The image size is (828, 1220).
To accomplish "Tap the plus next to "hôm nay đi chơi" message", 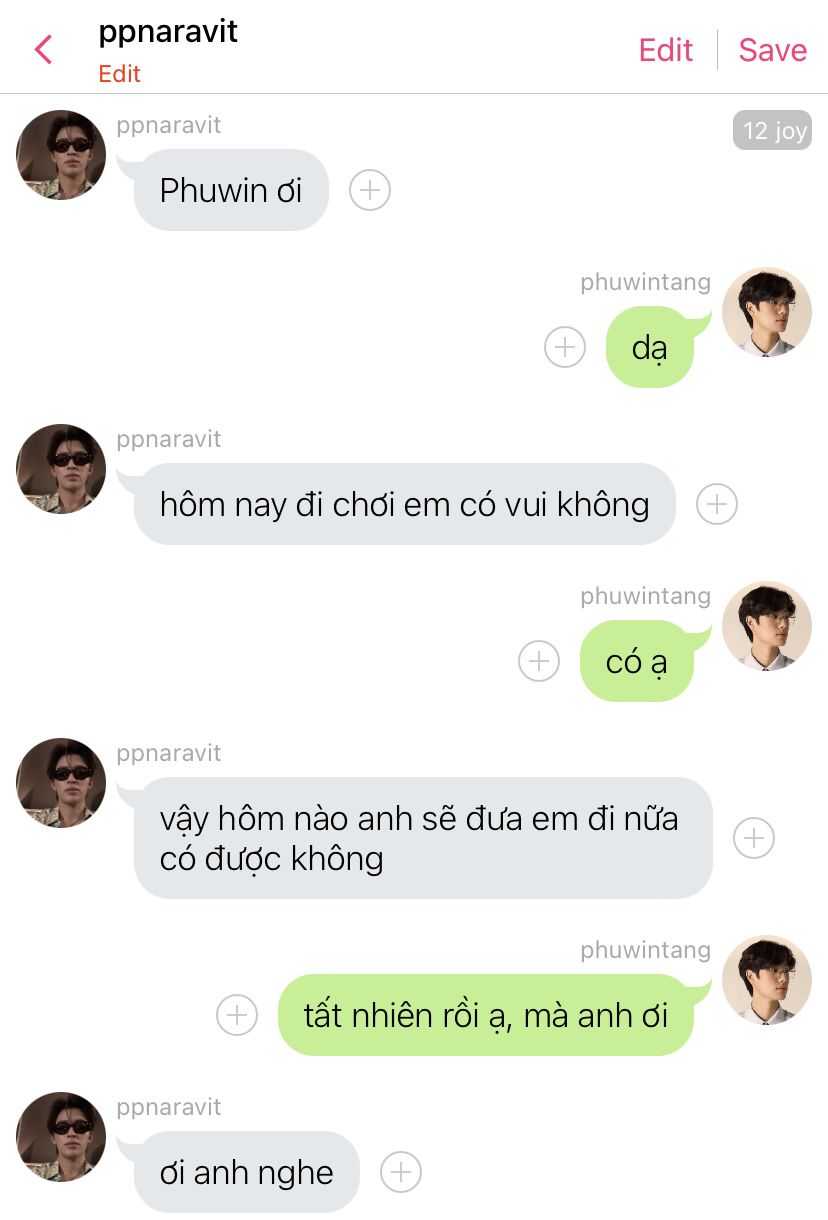I will pos(717,504).
